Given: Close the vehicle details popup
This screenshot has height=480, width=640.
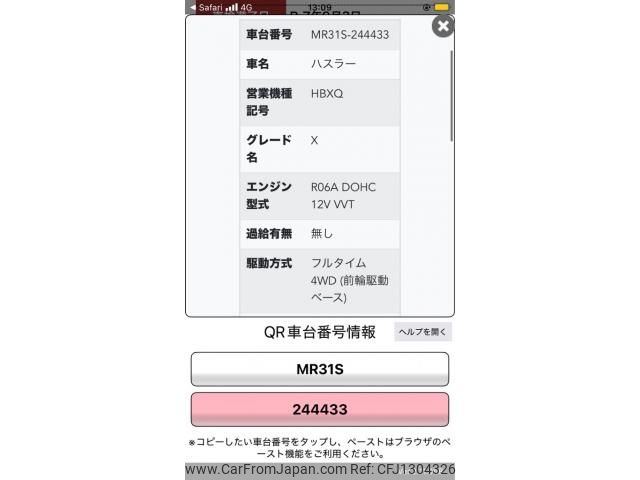Looking at the screenshot, I should coord(442,26).
